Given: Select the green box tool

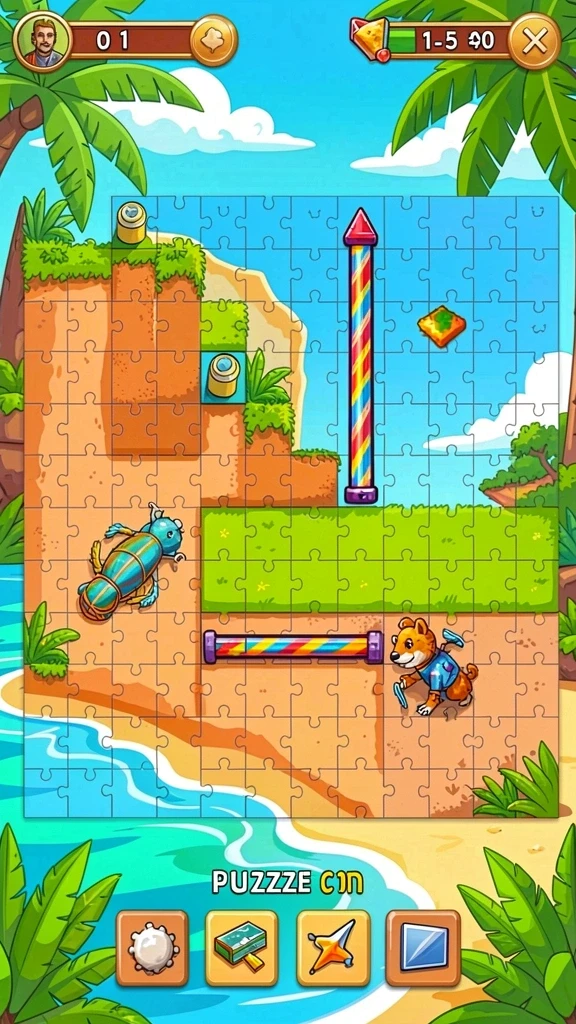Looking at the screenshot, I should tap(242, 948).
